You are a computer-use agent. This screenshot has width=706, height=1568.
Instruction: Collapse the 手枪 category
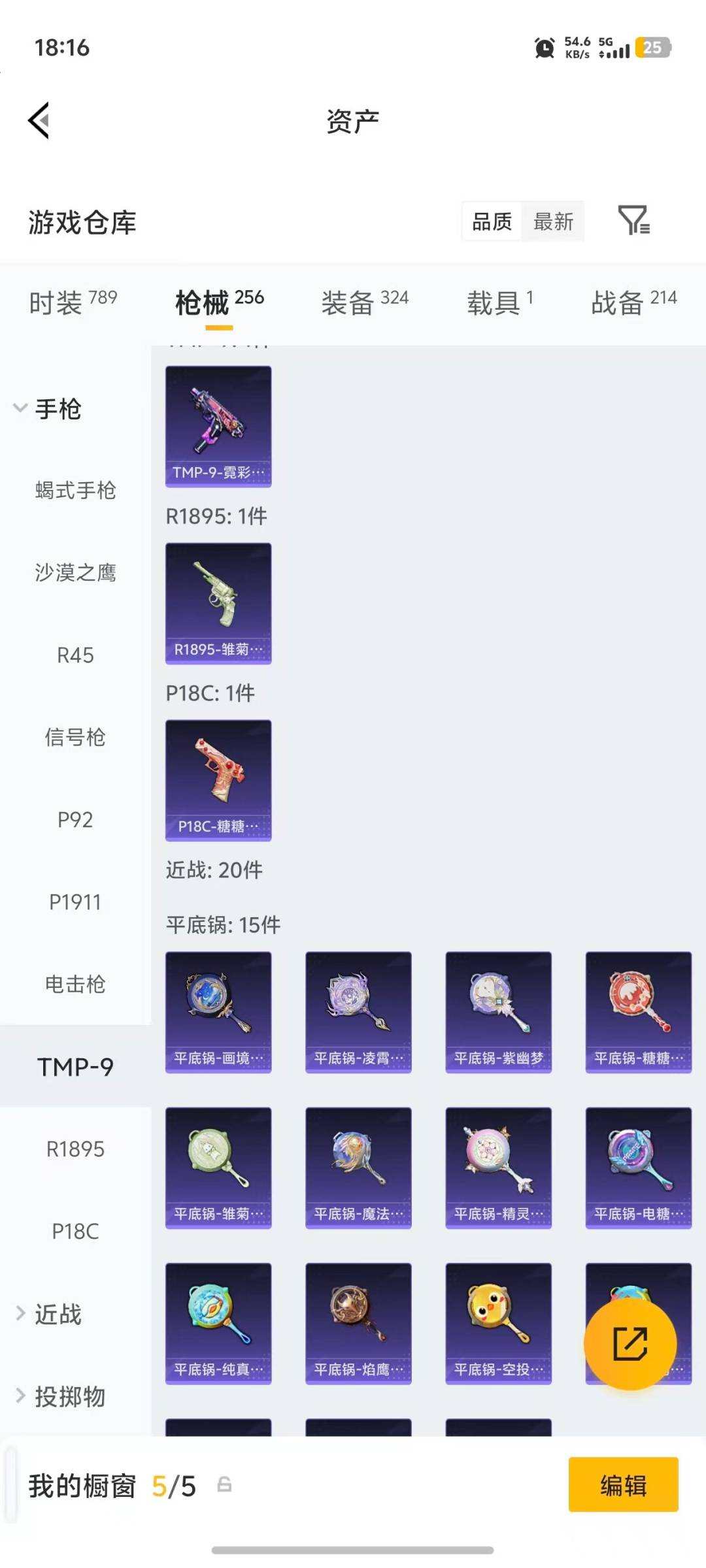tap(59, 409)
